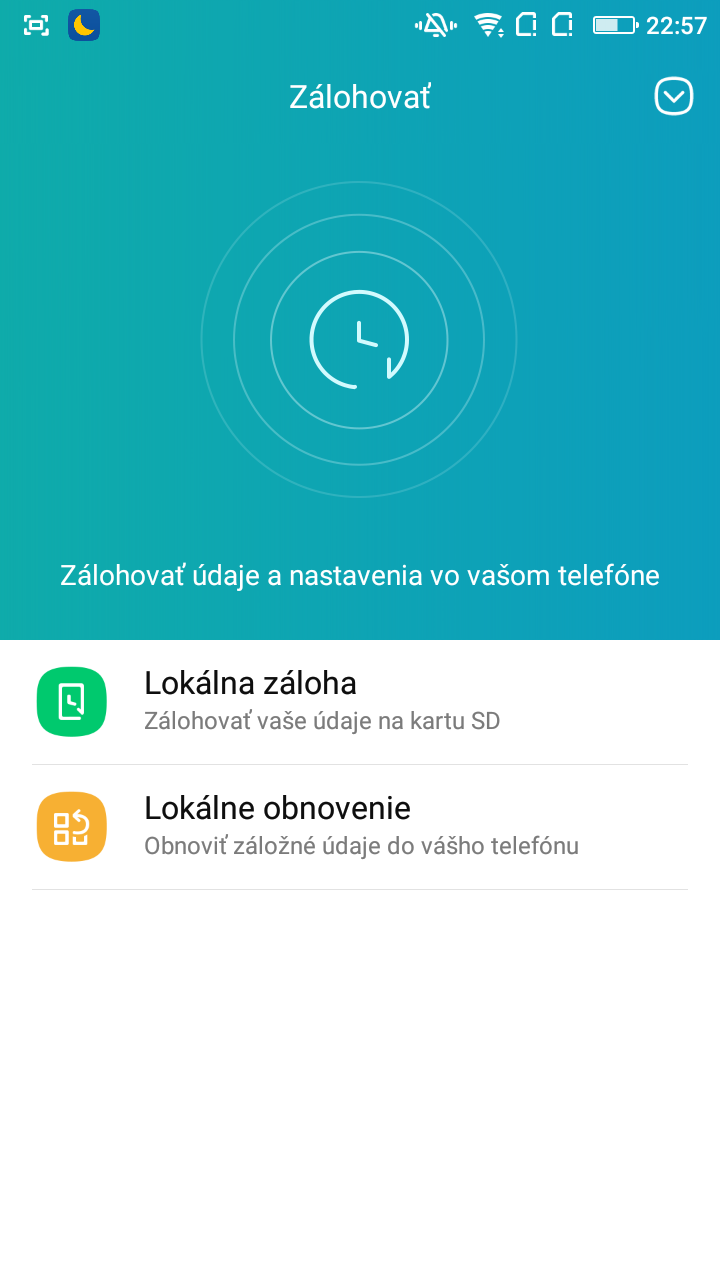Open Lokálne obnovenie to restore data
720x1280 pixels.
pyautogui.click(x=360, y=827)
